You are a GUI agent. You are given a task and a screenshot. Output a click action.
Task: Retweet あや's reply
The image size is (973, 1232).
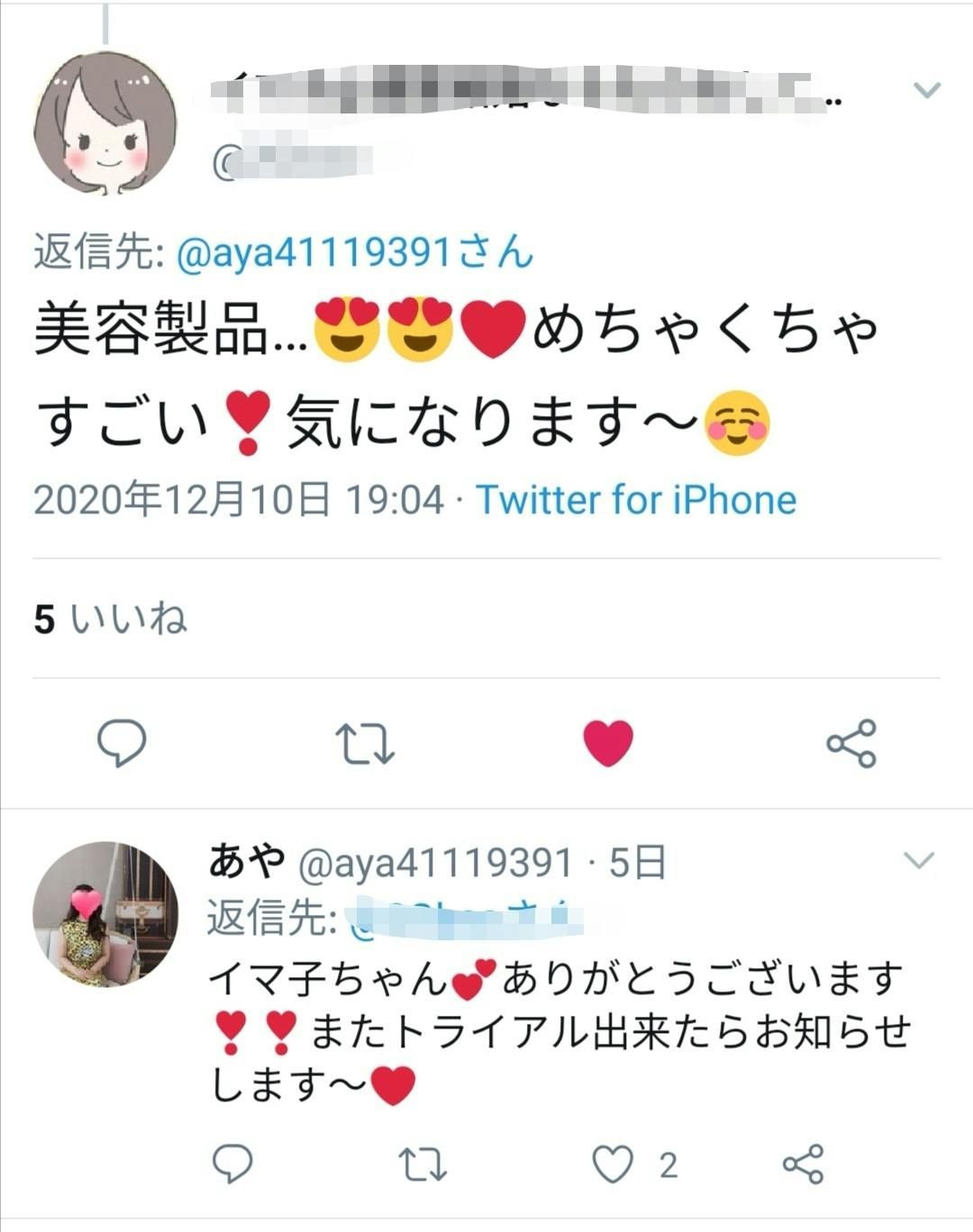click(423, 1164)
